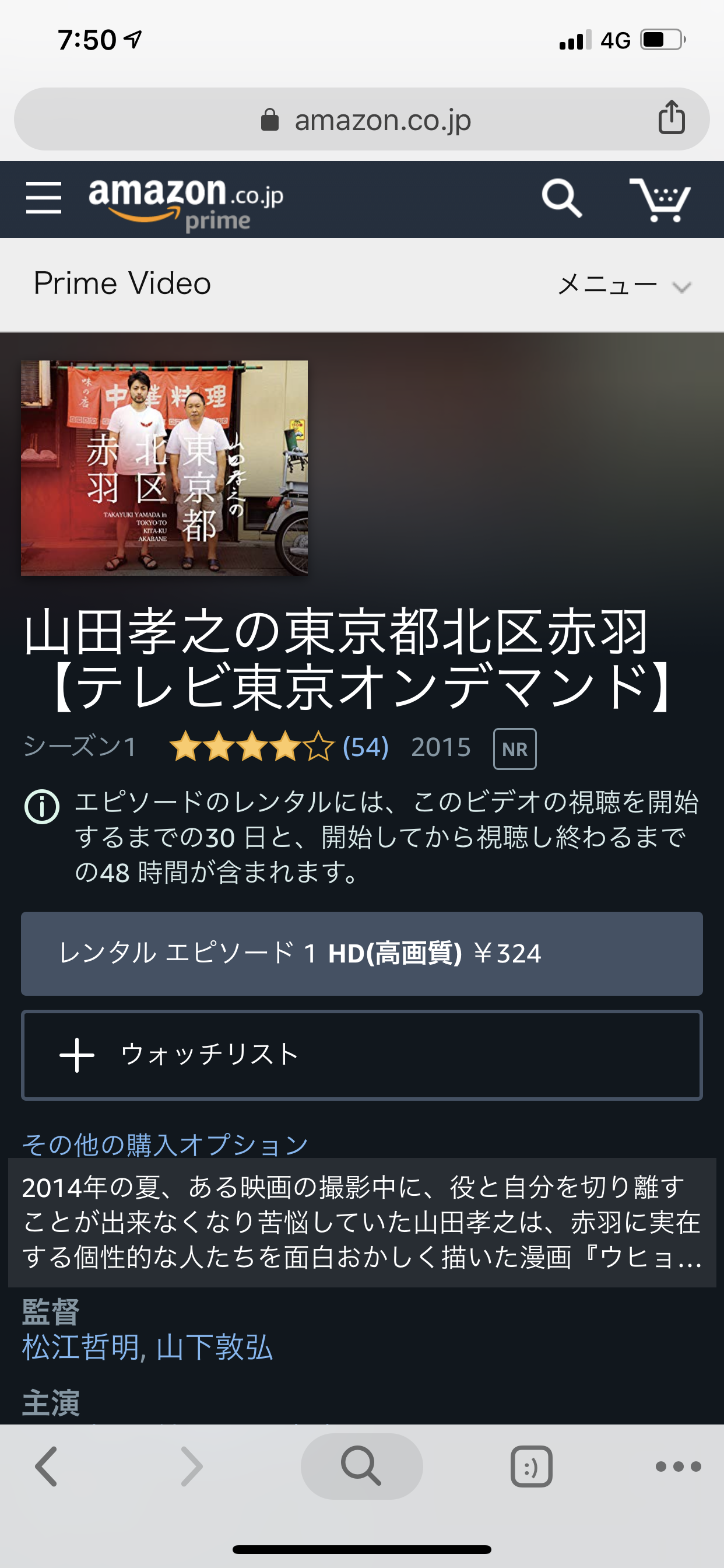This screenshot has height=1568, width=724.
Task: Open director 松江哲明 link
Action: pyautogui.click(x=80, y=1347)
